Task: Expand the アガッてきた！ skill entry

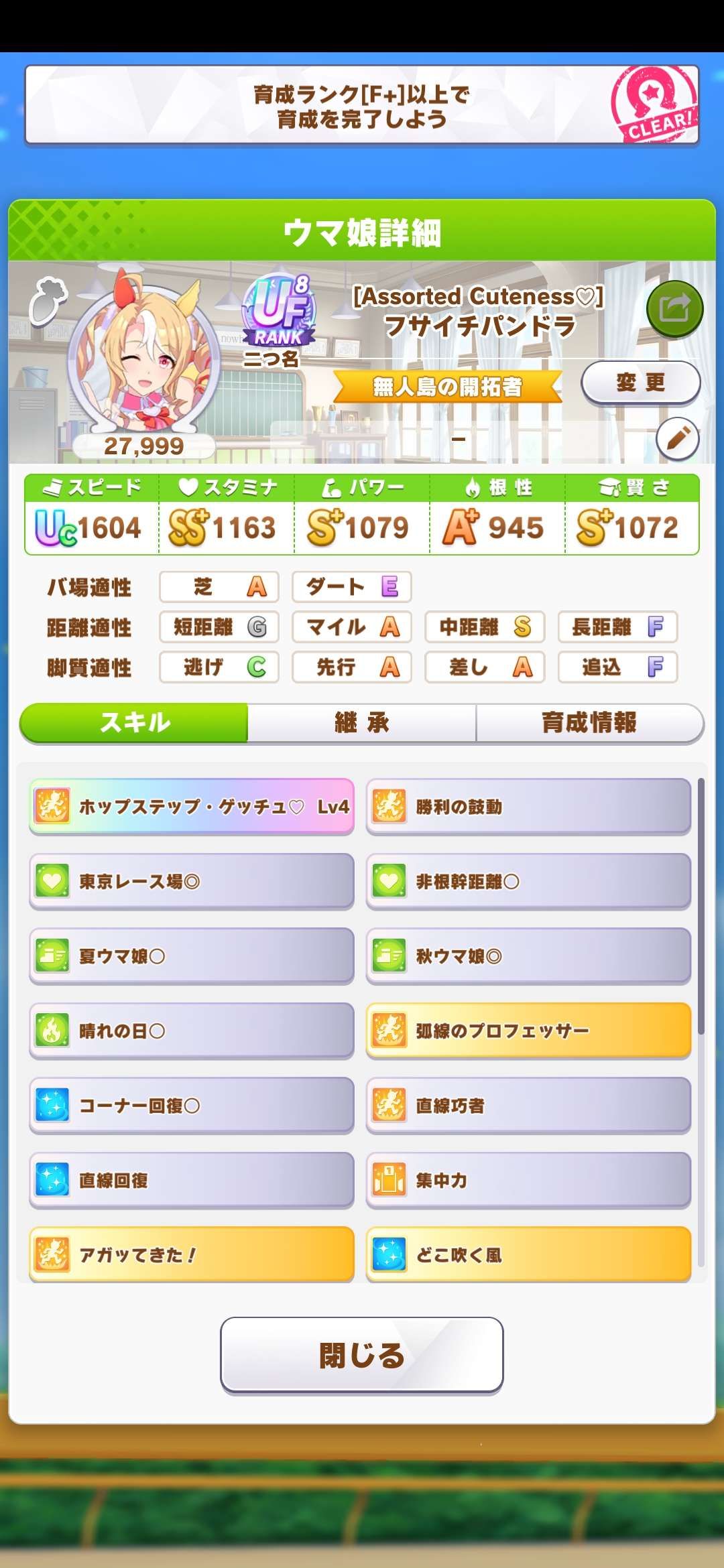Action: 191,1256
